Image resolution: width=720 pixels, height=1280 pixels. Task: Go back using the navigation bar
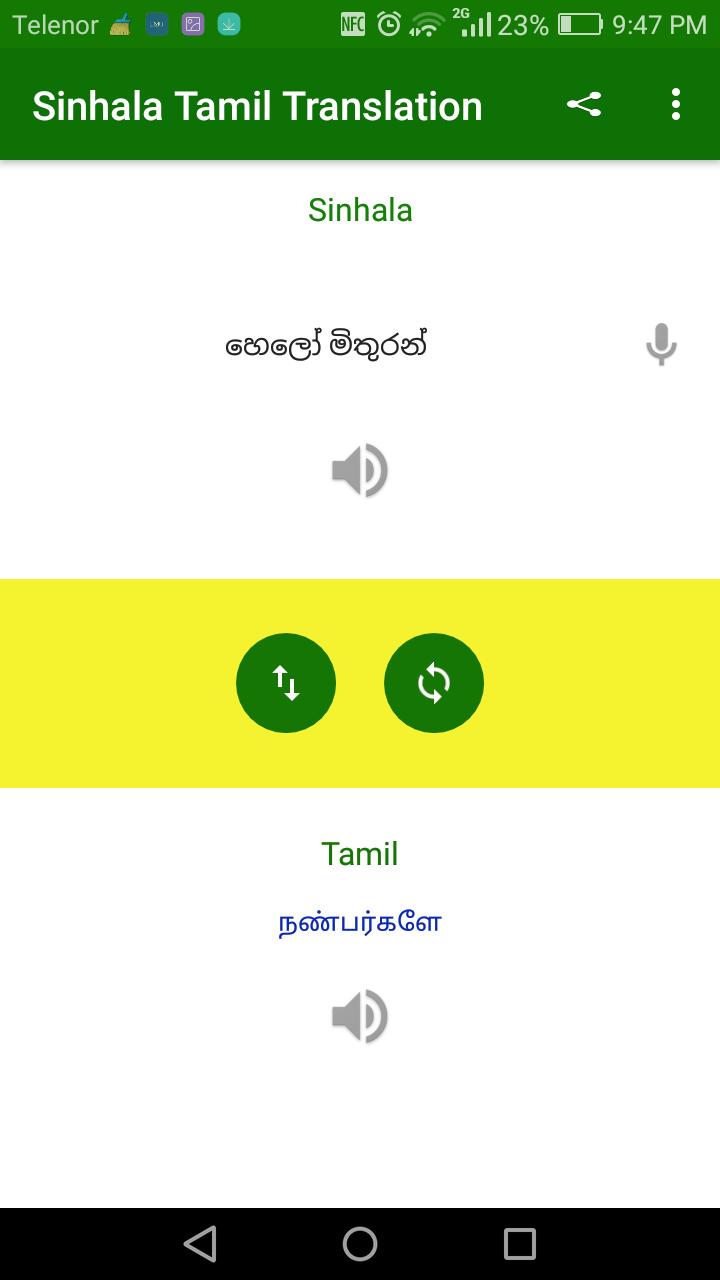tap(200, 1244)
